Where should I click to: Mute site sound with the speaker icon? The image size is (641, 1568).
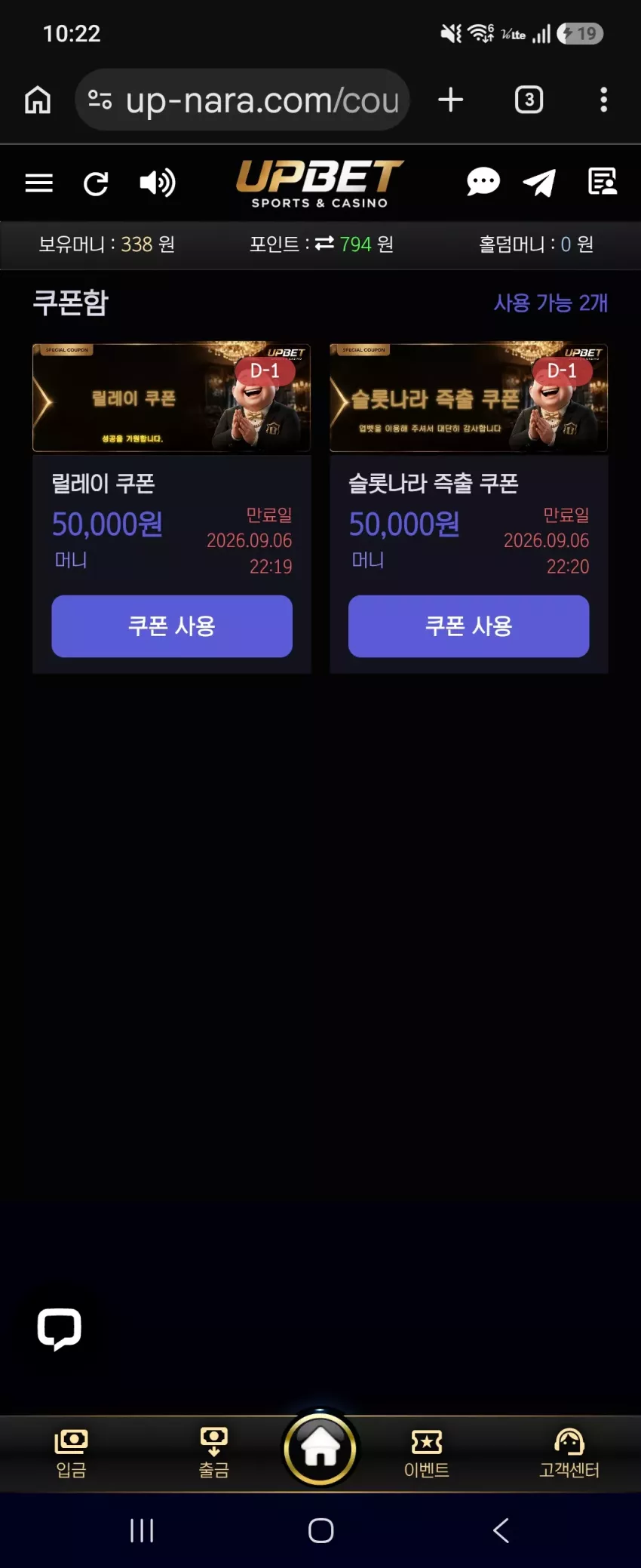point(158,183)
